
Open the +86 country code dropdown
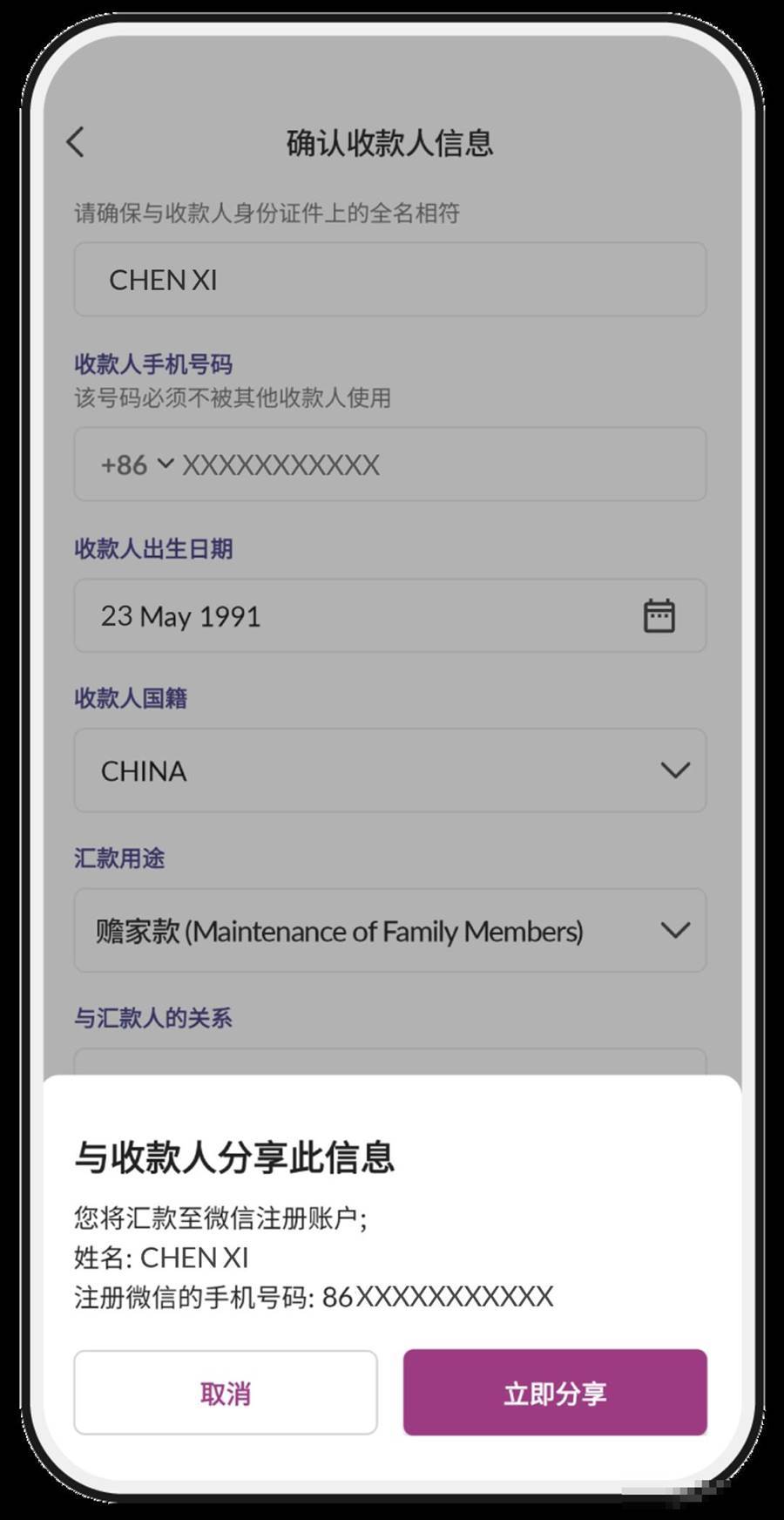(137, 465)
